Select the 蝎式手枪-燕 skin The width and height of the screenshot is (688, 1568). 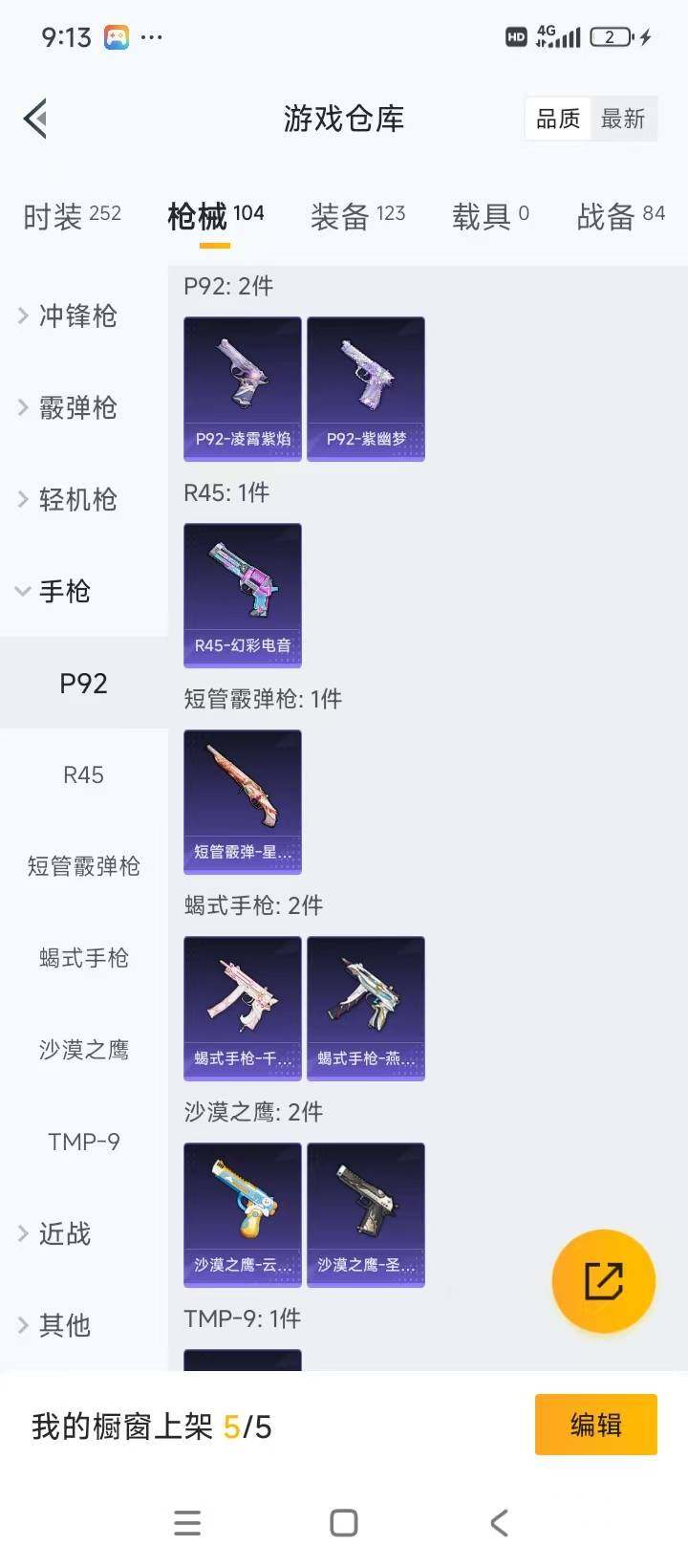point(366,1007)
